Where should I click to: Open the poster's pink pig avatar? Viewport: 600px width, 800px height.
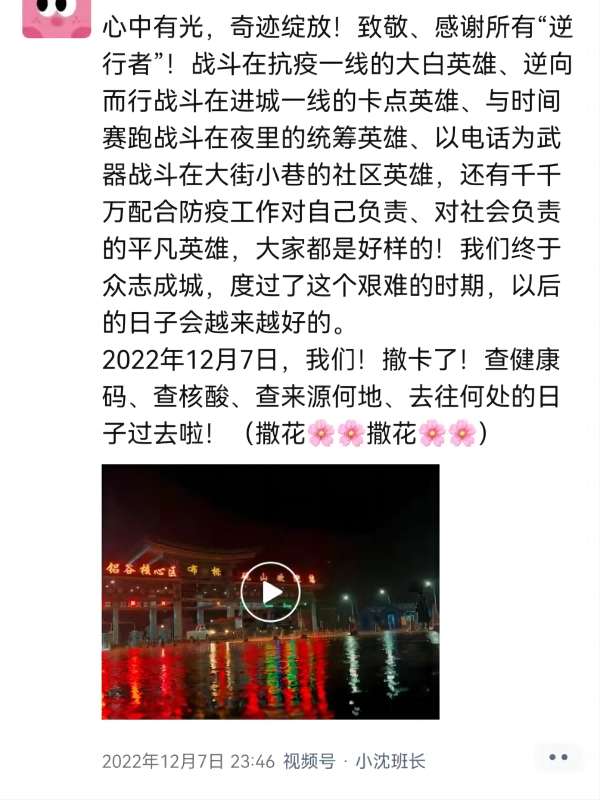click(x=56, y=17)
